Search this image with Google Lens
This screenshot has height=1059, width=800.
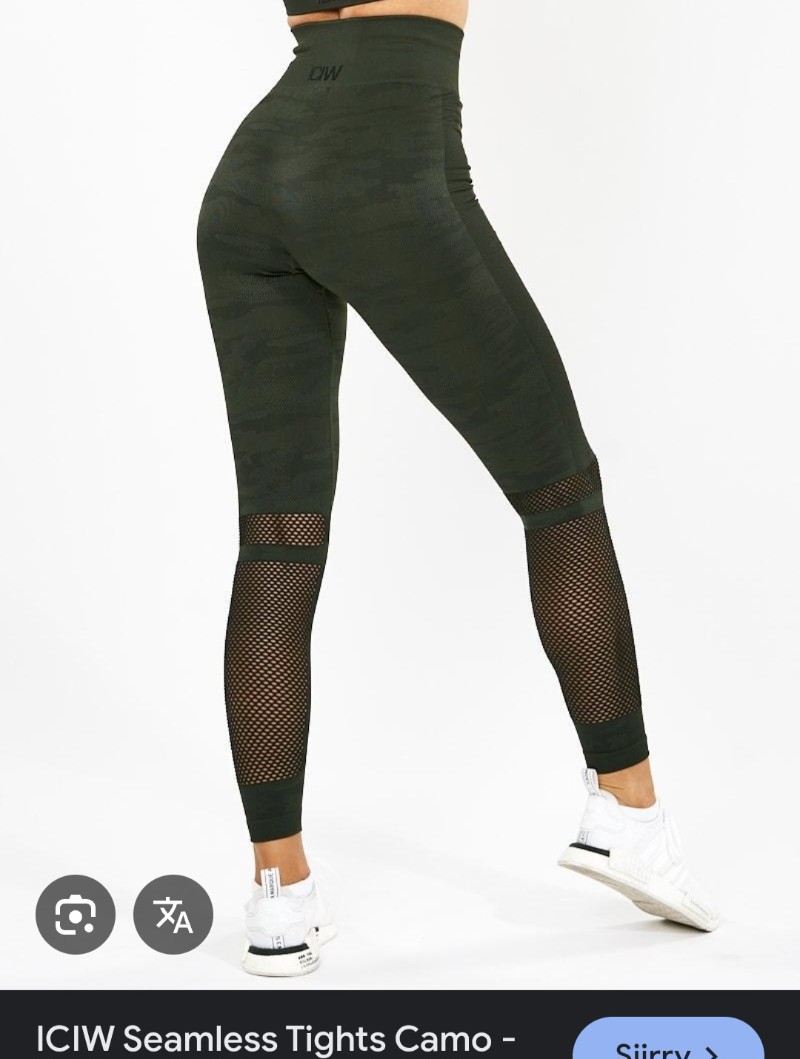coord(75,914)
